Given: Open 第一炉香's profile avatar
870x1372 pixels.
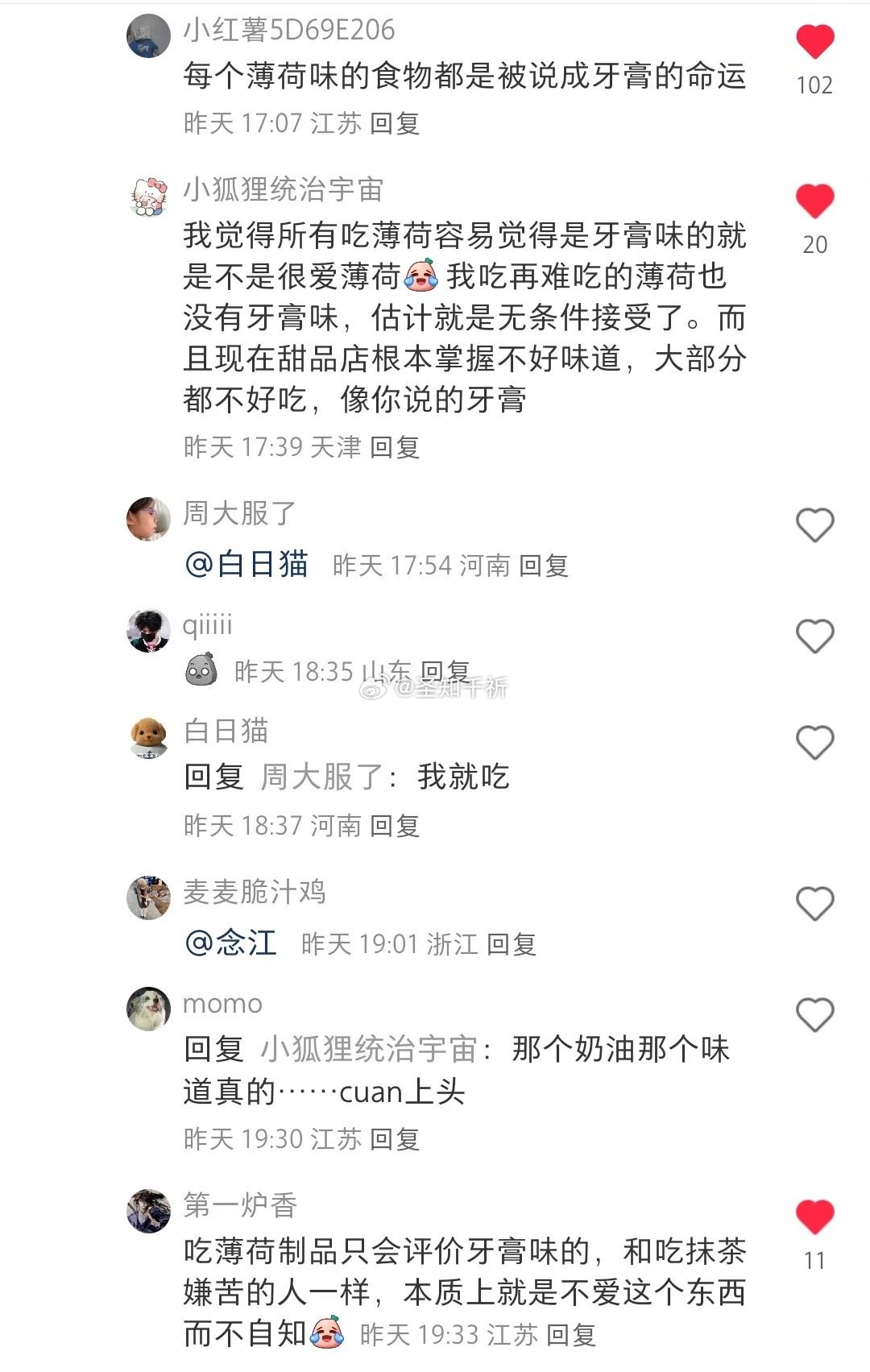Looking at the screenshot, I should coord(149,1210).
